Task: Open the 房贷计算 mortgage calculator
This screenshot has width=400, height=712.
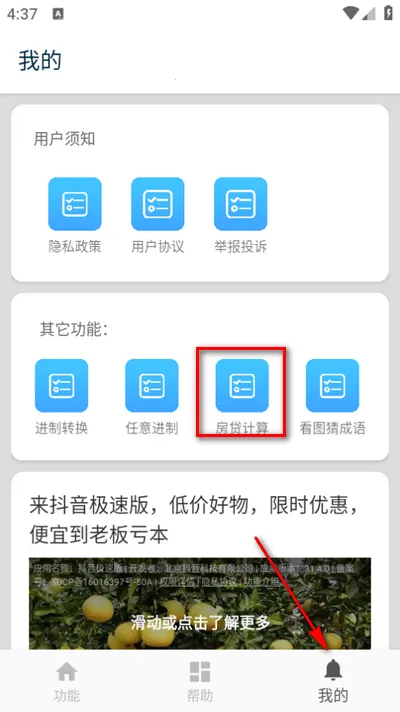Action: tap(242, 397)
